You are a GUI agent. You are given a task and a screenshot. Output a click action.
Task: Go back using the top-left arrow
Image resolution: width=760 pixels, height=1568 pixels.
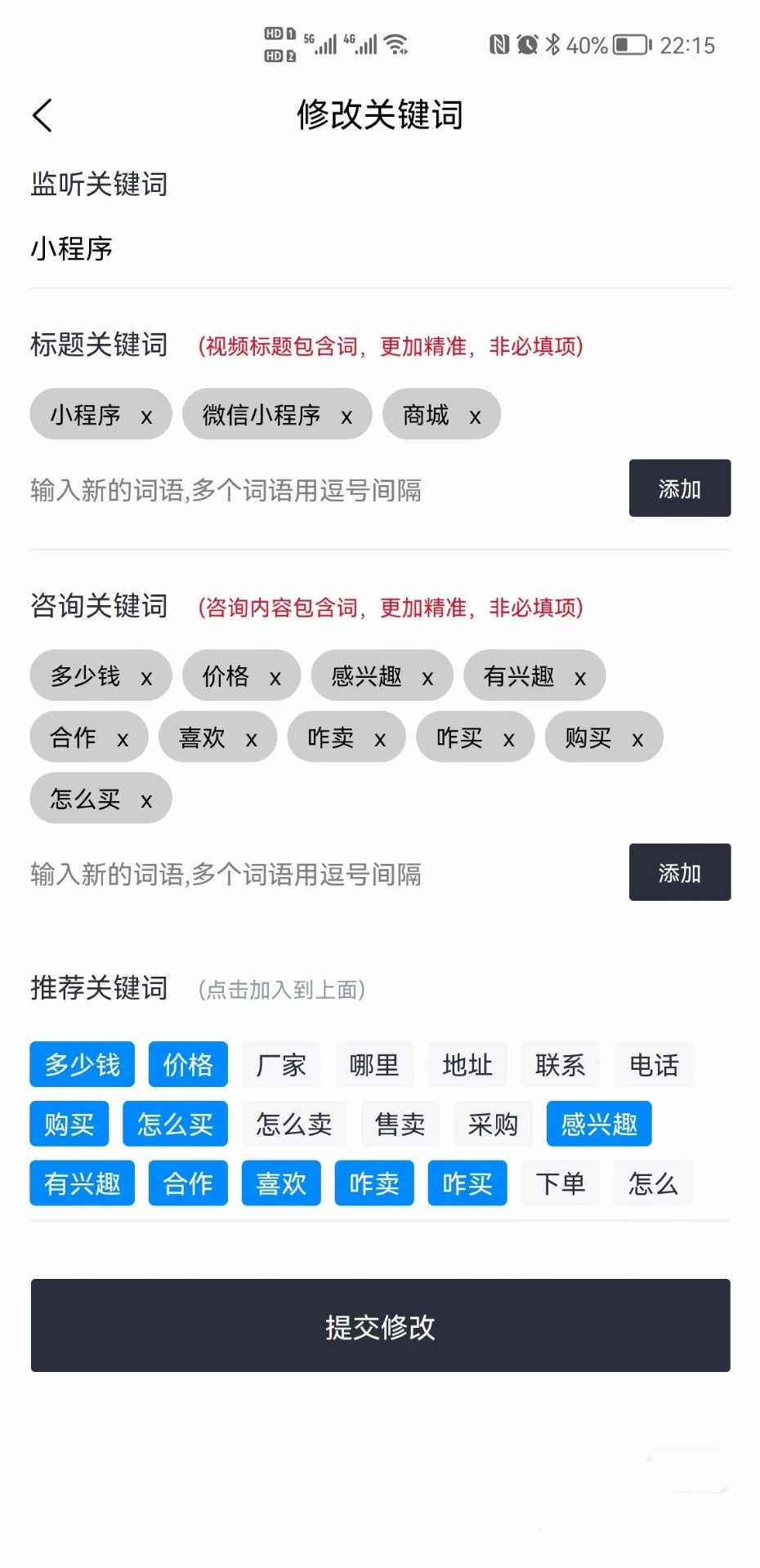pyautogui.click(x=42, y=115)
